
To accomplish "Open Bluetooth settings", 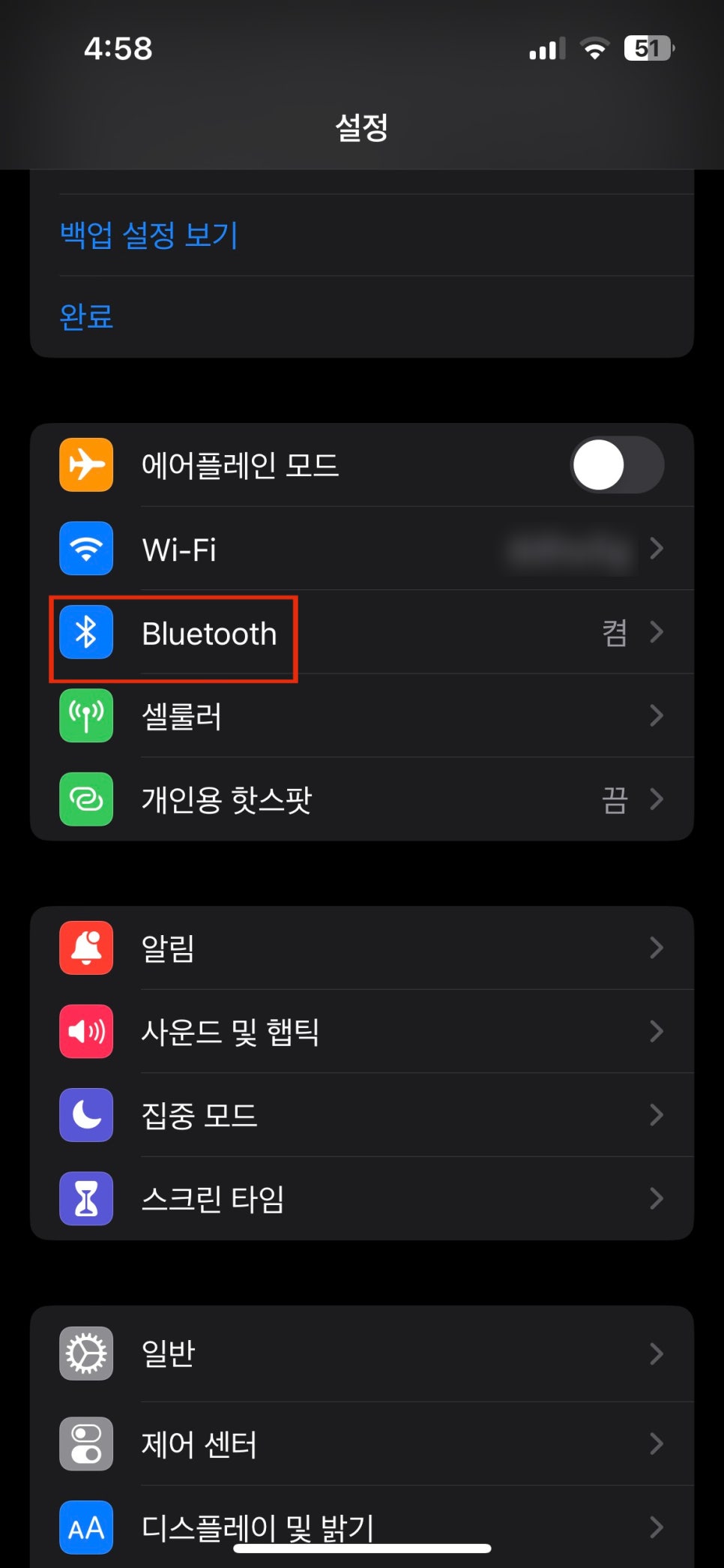I will click(362, 633).
